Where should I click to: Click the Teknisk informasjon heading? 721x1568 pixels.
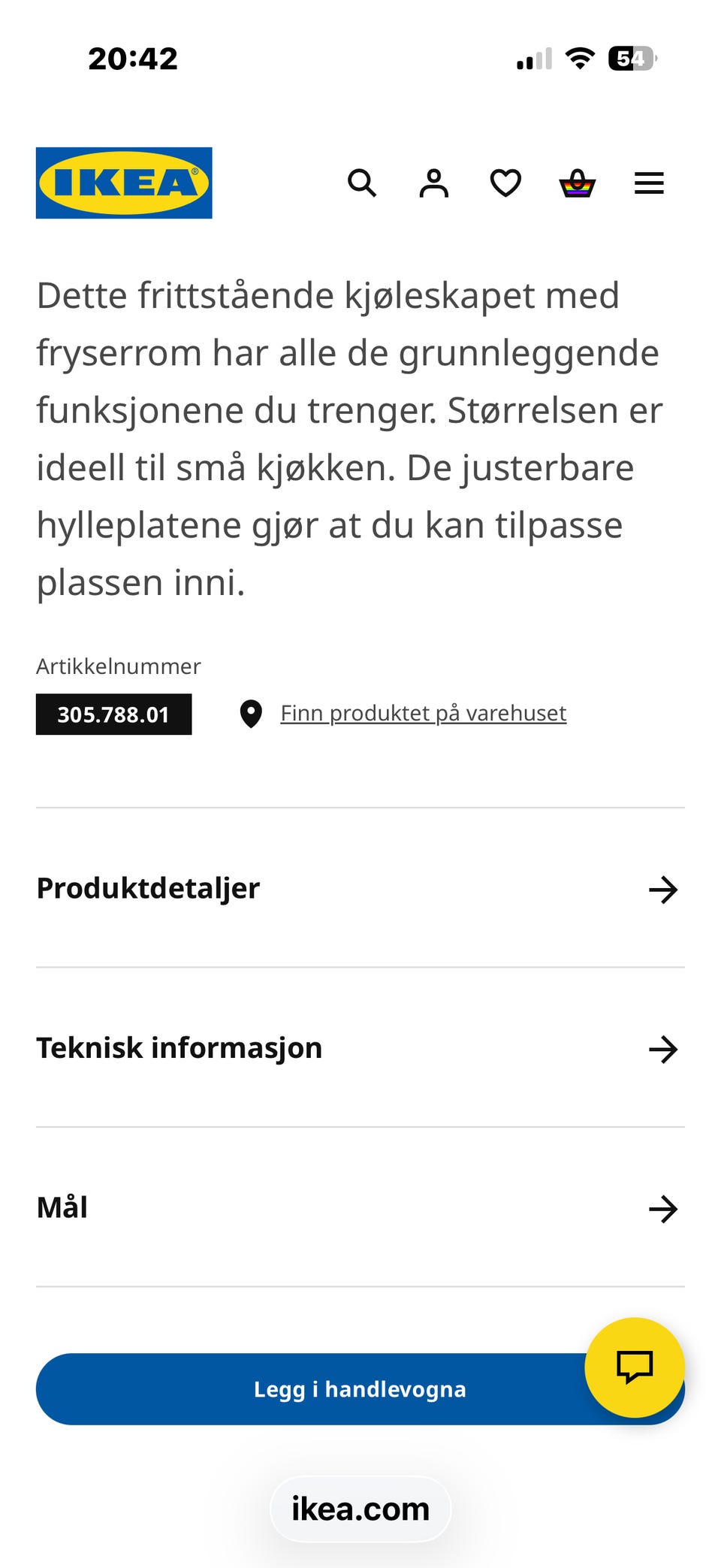pos(179,1047)
